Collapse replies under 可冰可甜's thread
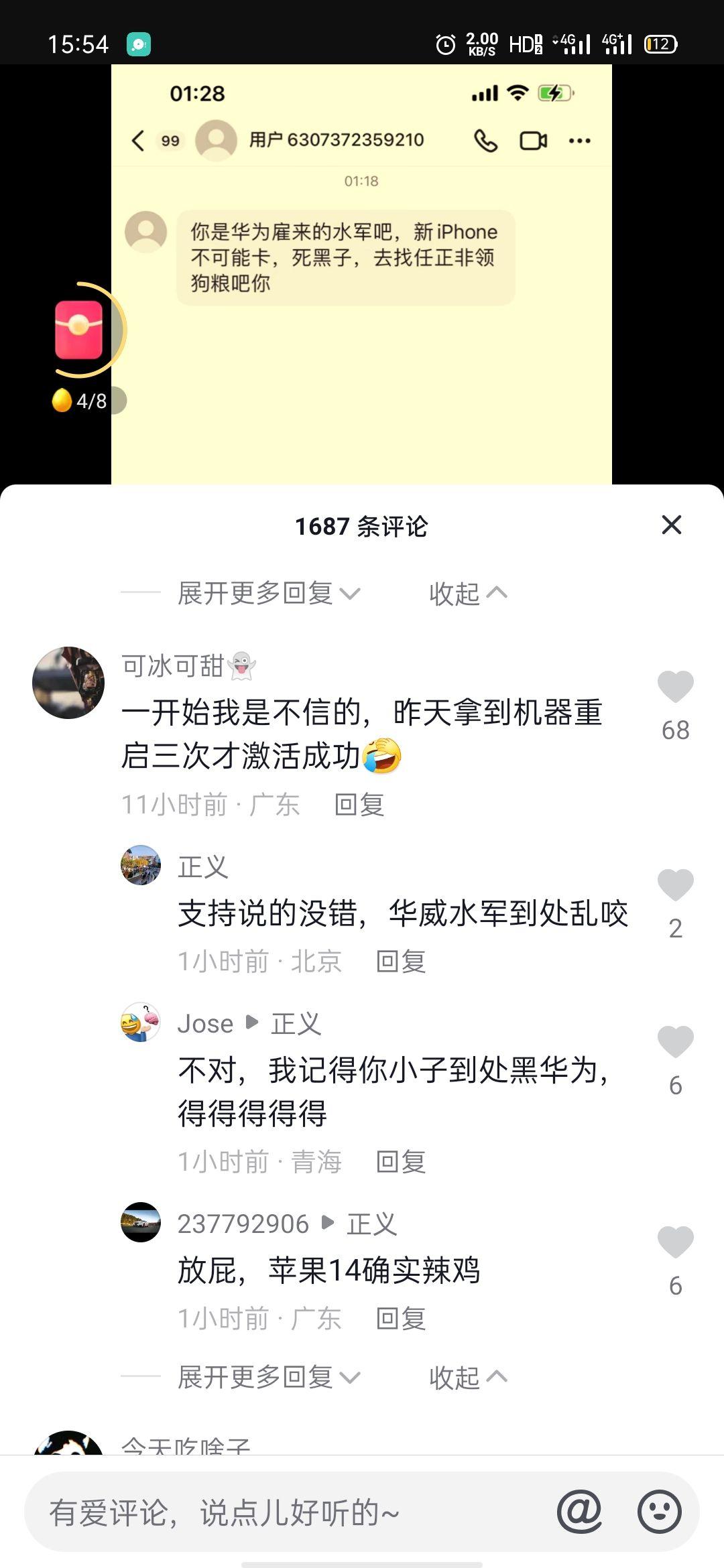Image resolution: width=724 pixels, height=1568 pixels. click(x=468, y=1378)
